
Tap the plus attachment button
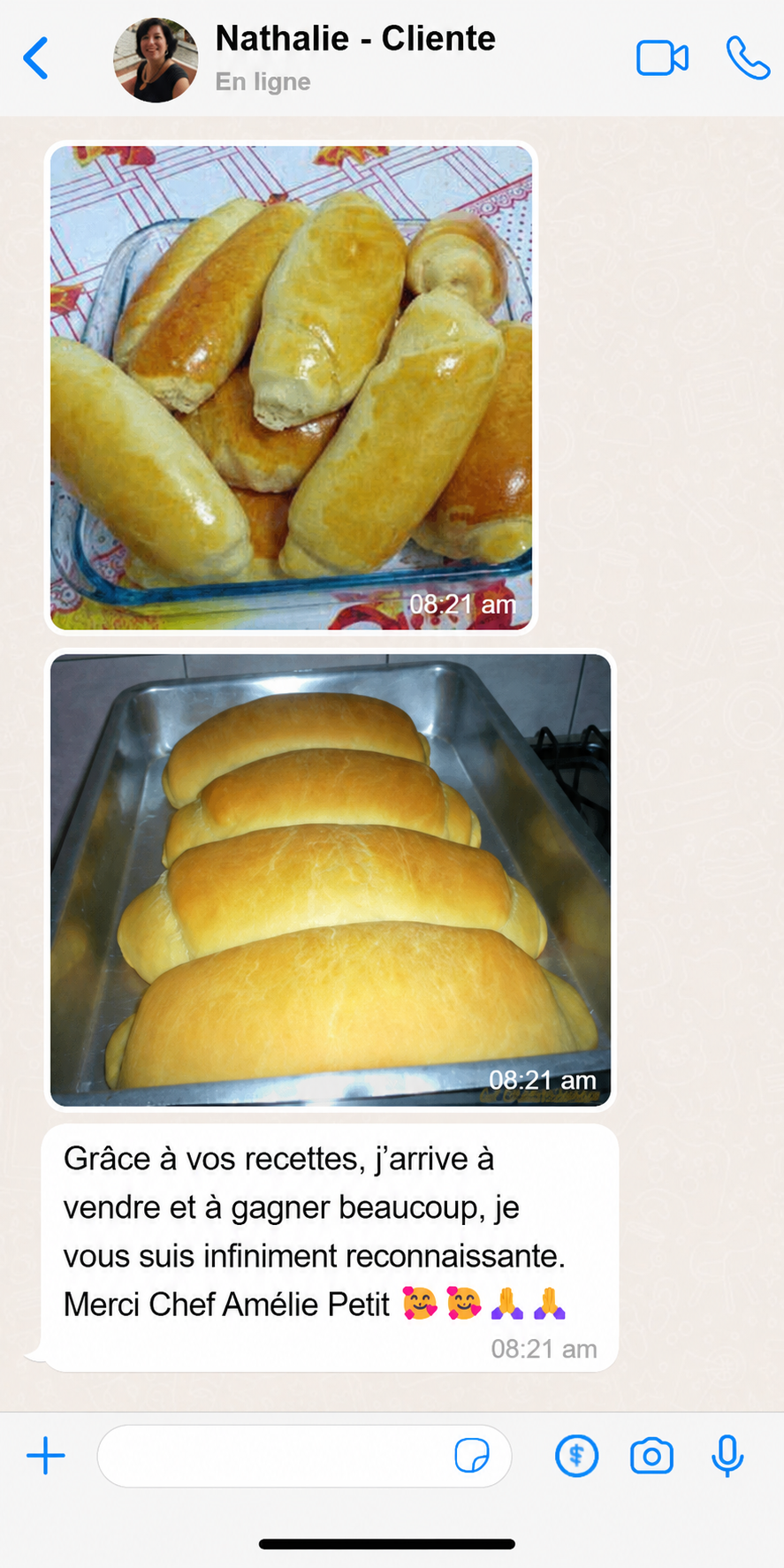point(46,1455)
